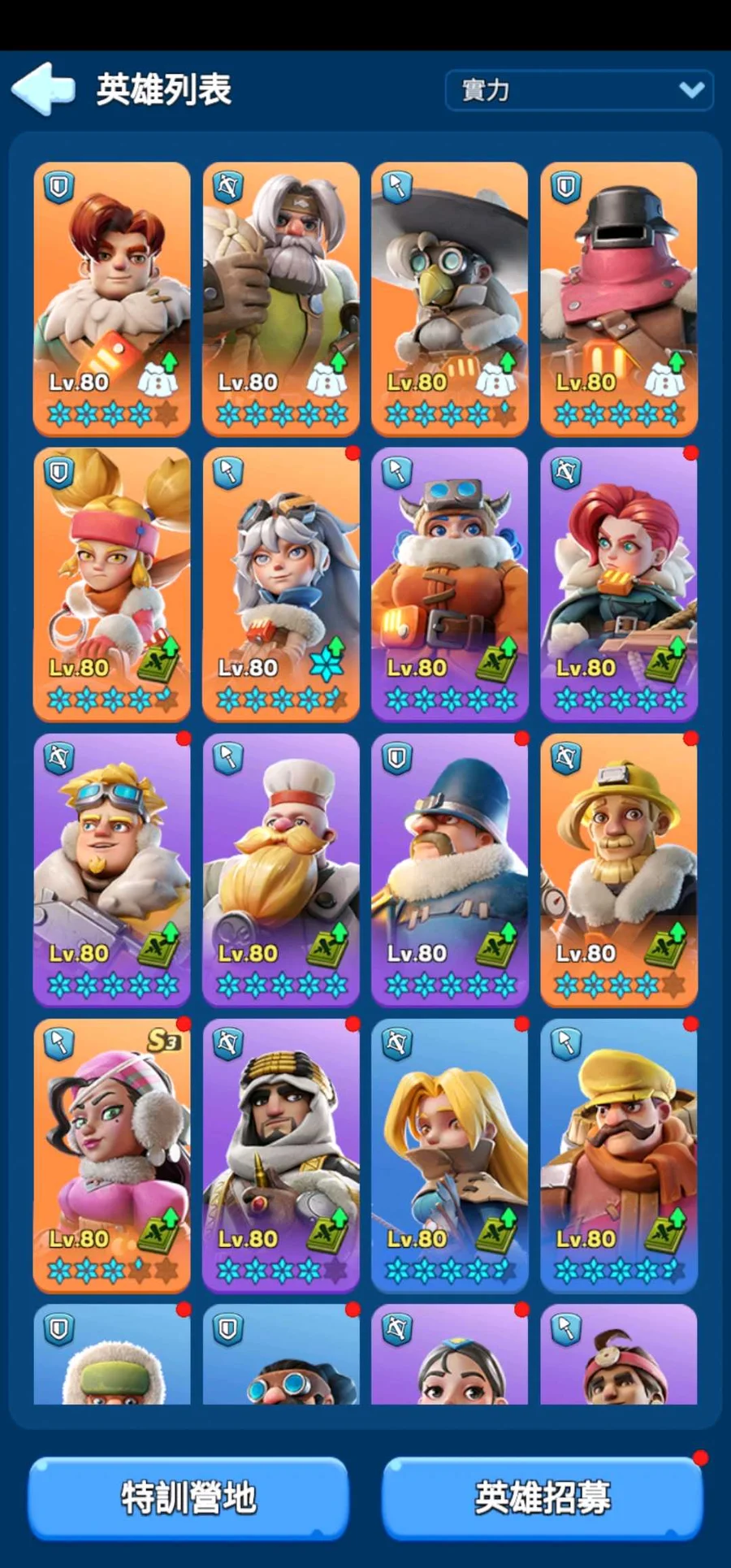Screen dimensions: 731x1568
Task: Open the hero with the black helmet and red scarf
Action: pyautogui.click(x=619, y=298)
